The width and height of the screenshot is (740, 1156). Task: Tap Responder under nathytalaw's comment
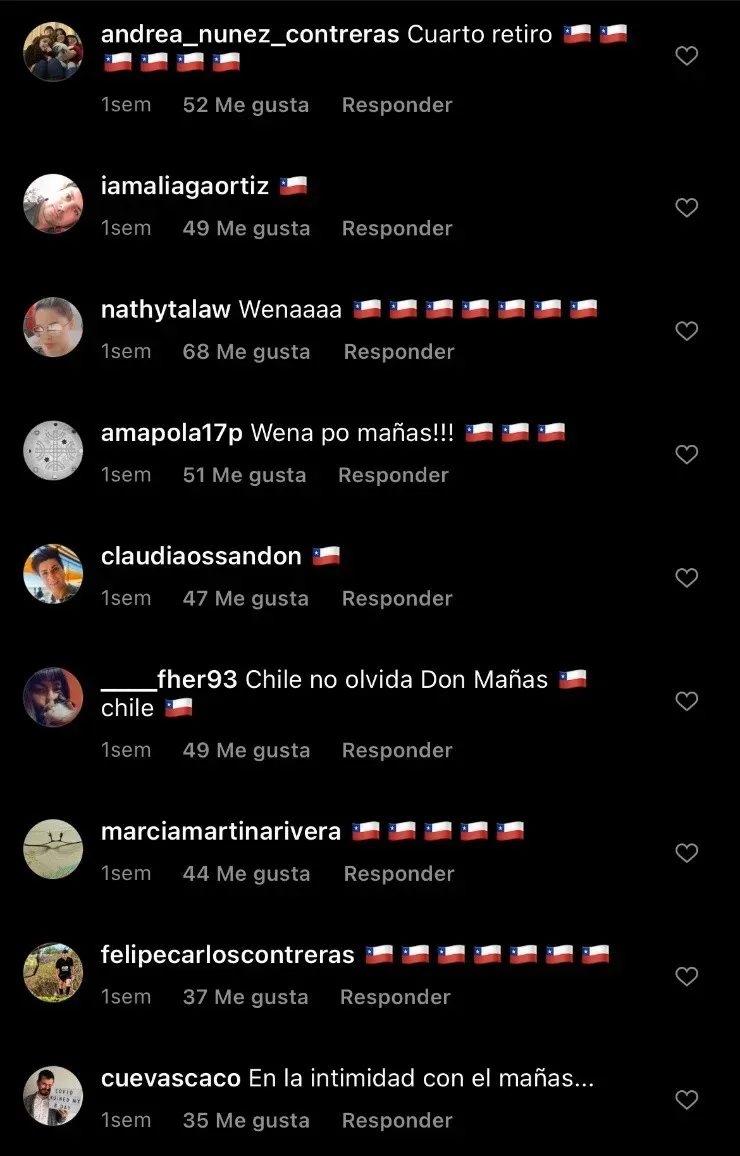(398, 352)
